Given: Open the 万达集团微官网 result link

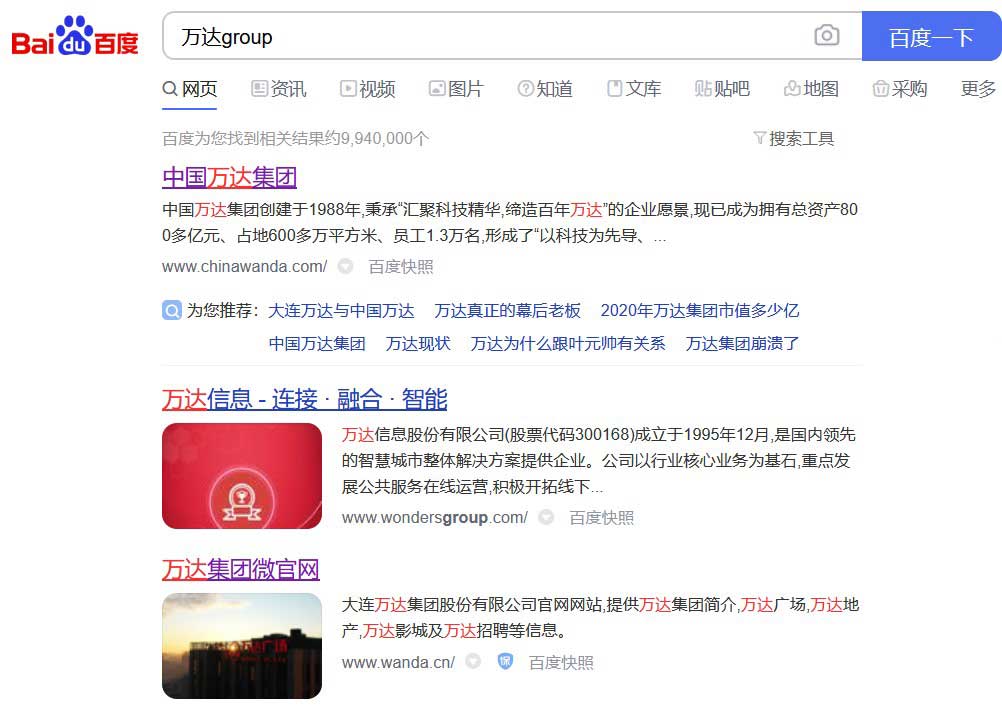Looking at the screenshot, I should [240, 570].
